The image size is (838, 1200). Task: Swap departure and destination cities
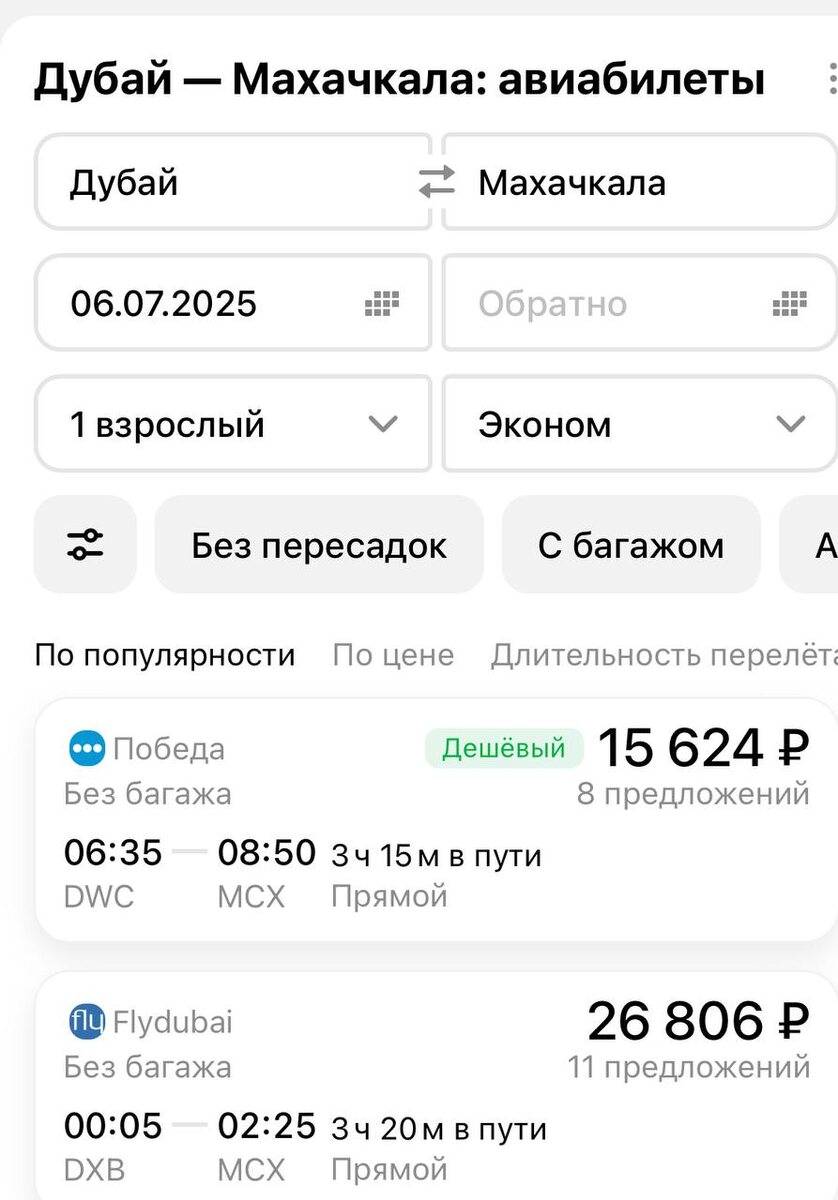[x=437, y=183]
